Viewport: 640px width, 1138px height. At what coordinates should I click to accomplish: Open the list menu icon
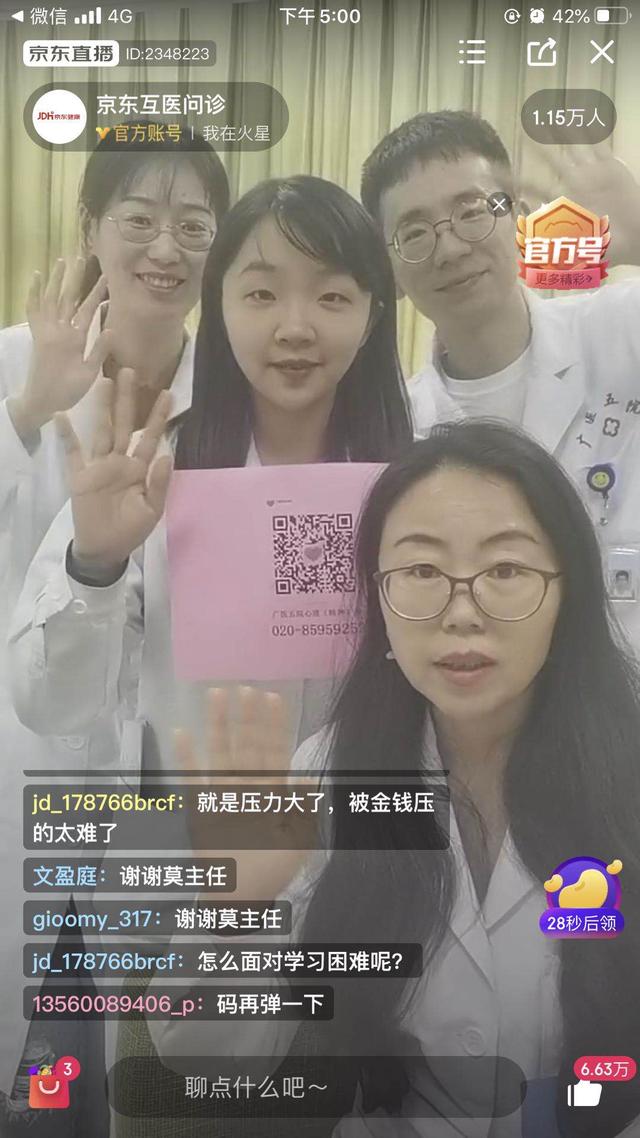coord(472,52)
